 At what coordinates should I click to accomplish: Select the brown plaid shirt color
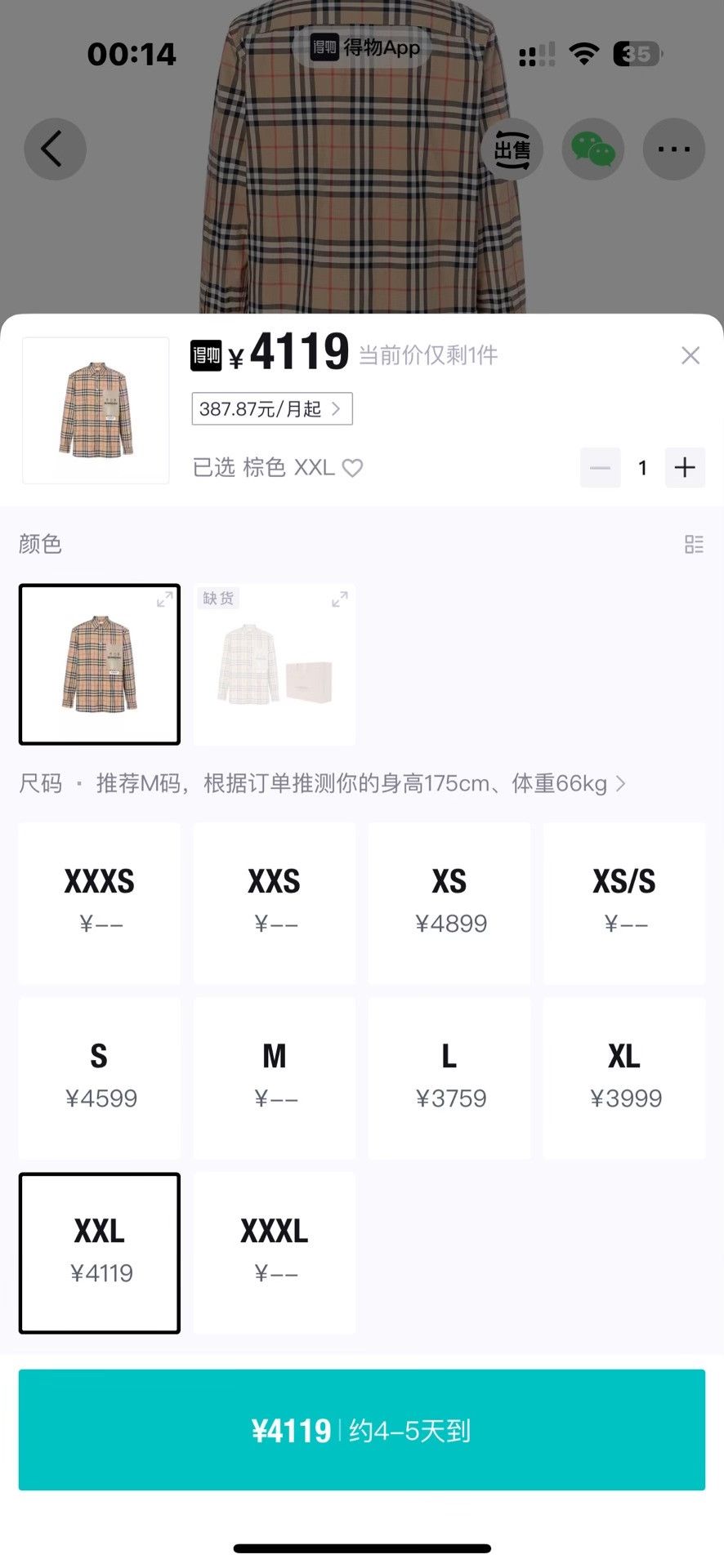(x=100, y=664)
